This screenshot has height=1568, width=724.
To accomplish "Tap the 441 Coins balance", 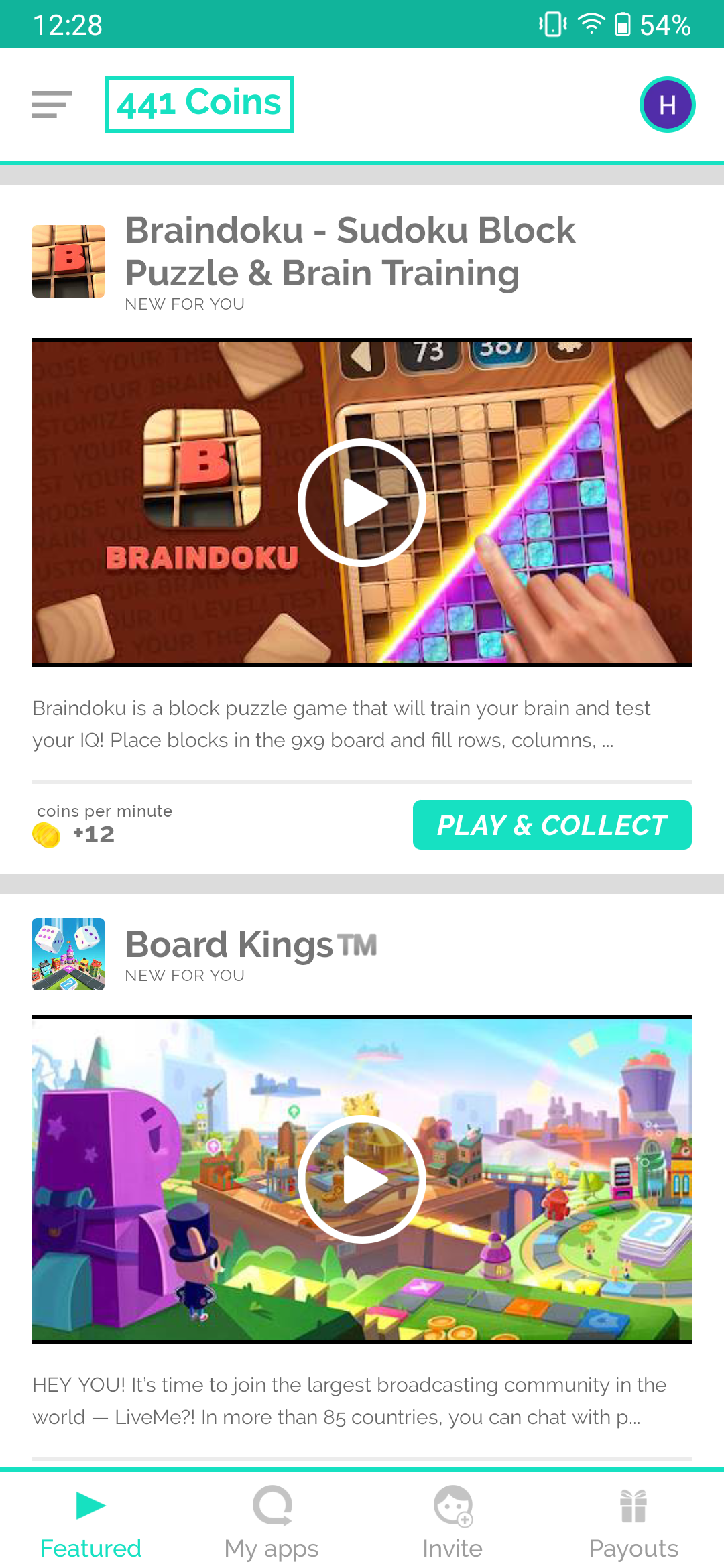I will pos(199,105).
